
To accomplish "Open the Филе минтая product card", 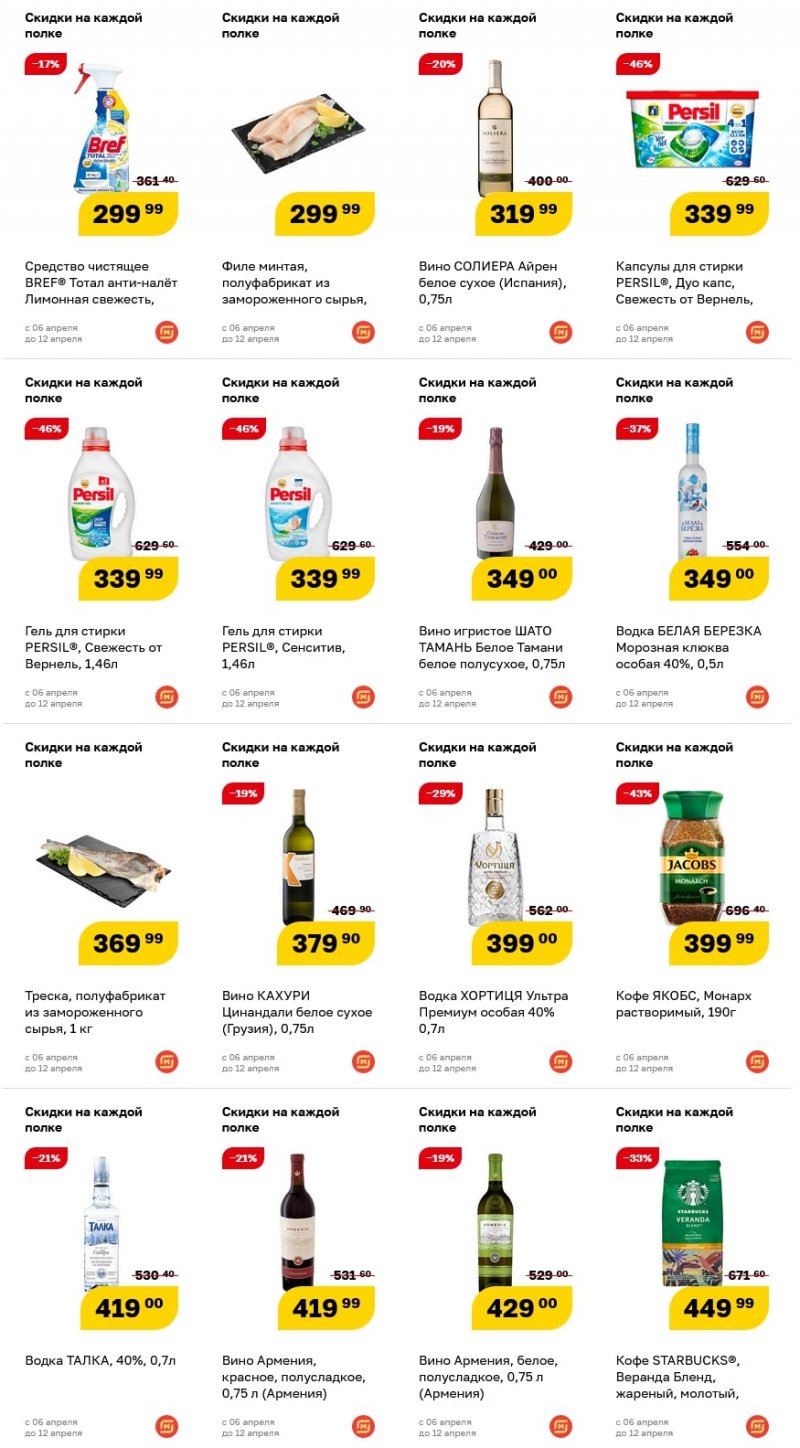I will point(298,177).
